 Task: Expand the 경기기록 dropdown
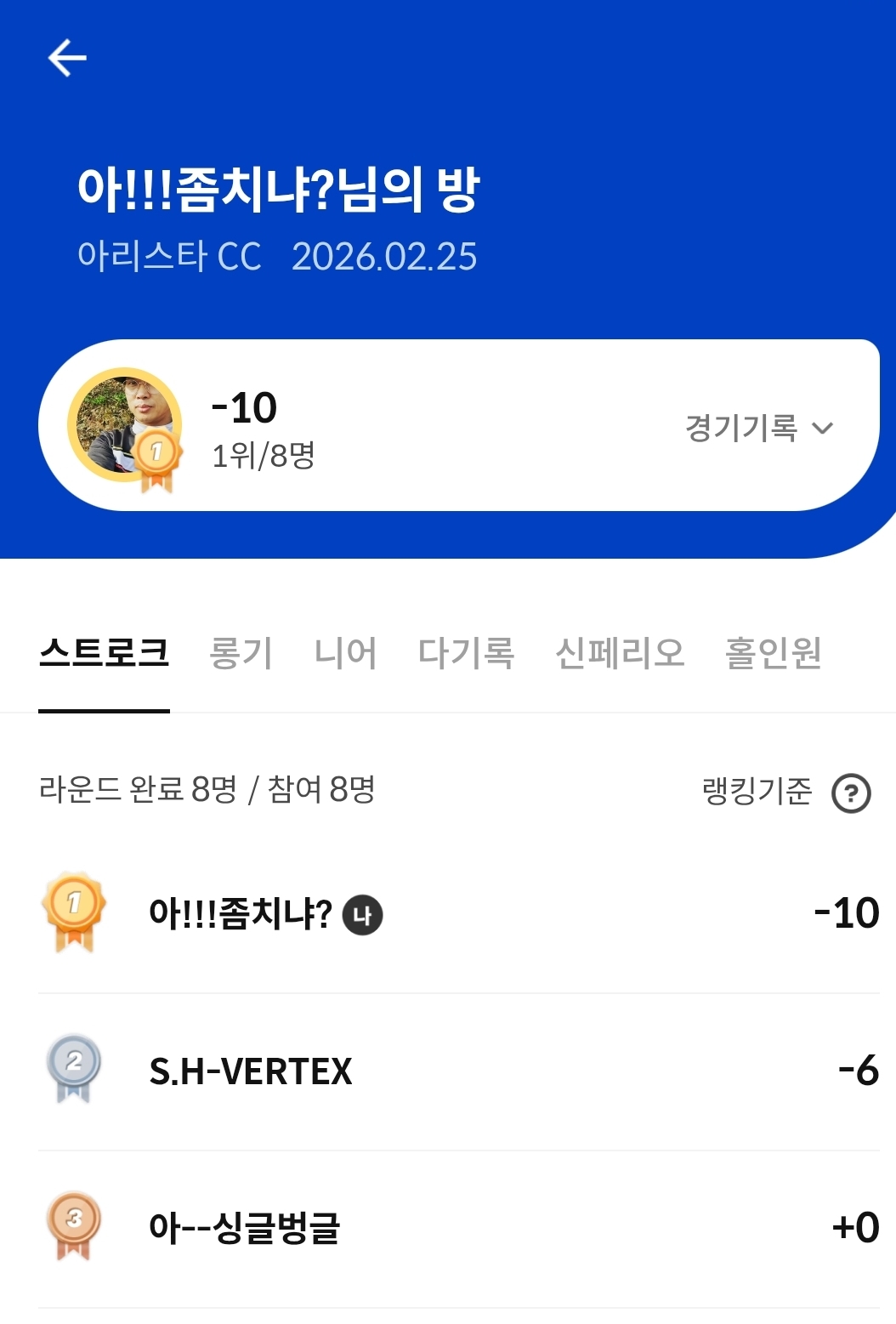pos(758,427)
